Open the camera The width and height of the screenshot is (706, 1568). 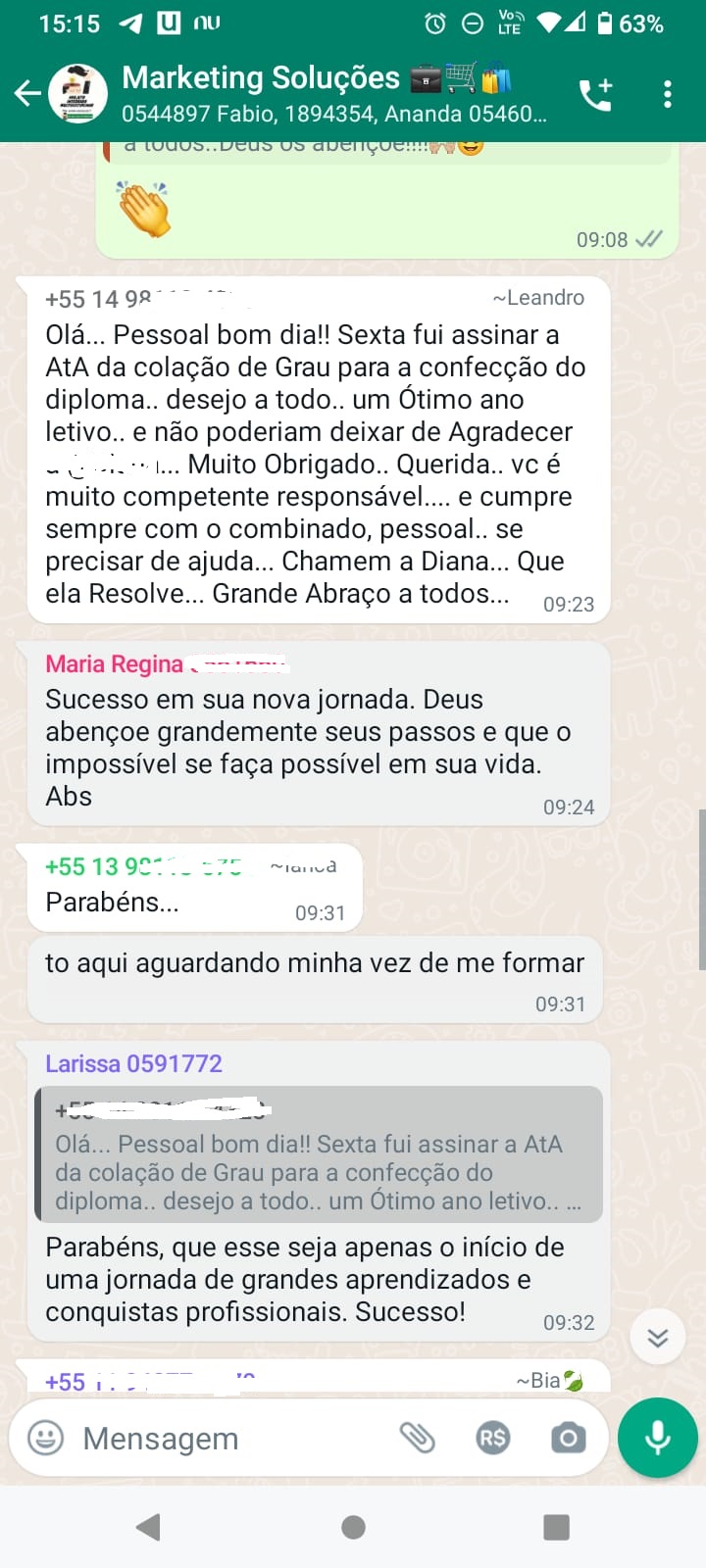click(x=568, y=1438)
